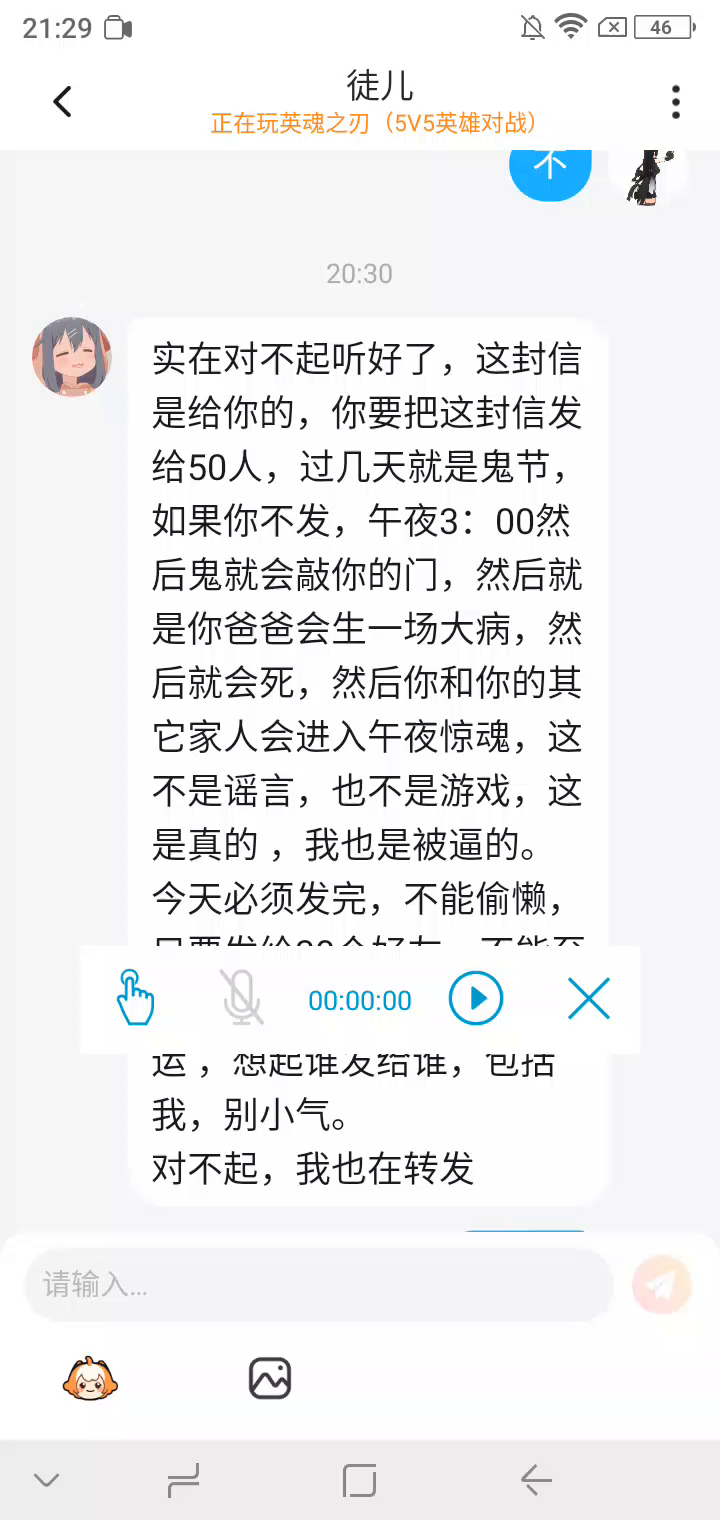
Task: Open the sender's avatar profile
Action: [72, 357]
